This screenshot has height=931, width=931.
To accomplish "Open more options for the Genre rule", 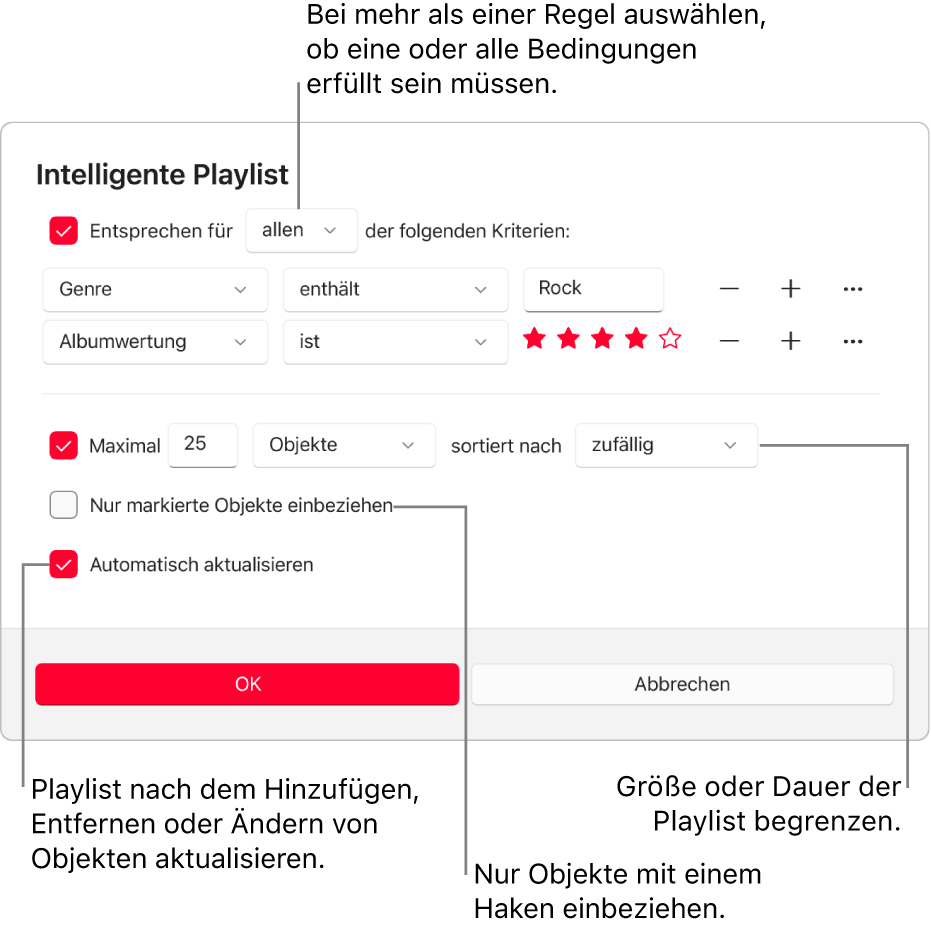I will coord(852,289).
